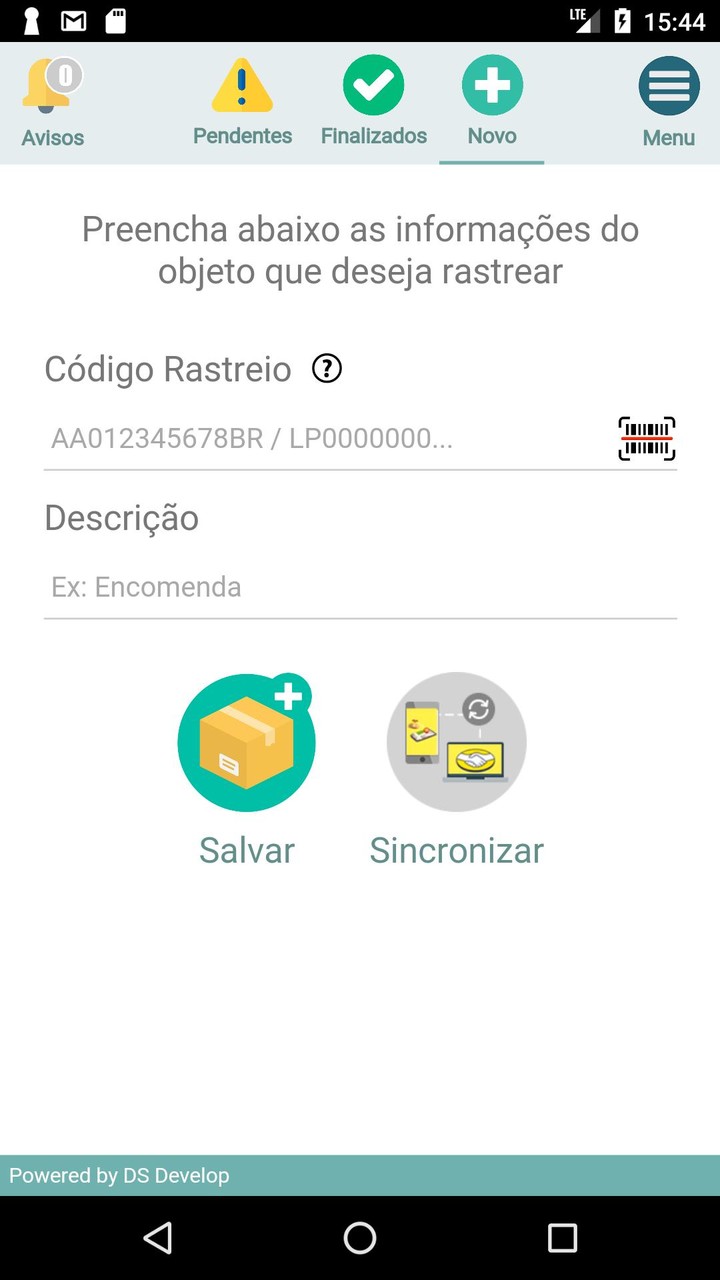Tap the Sincronizar button label

point(456,850)
